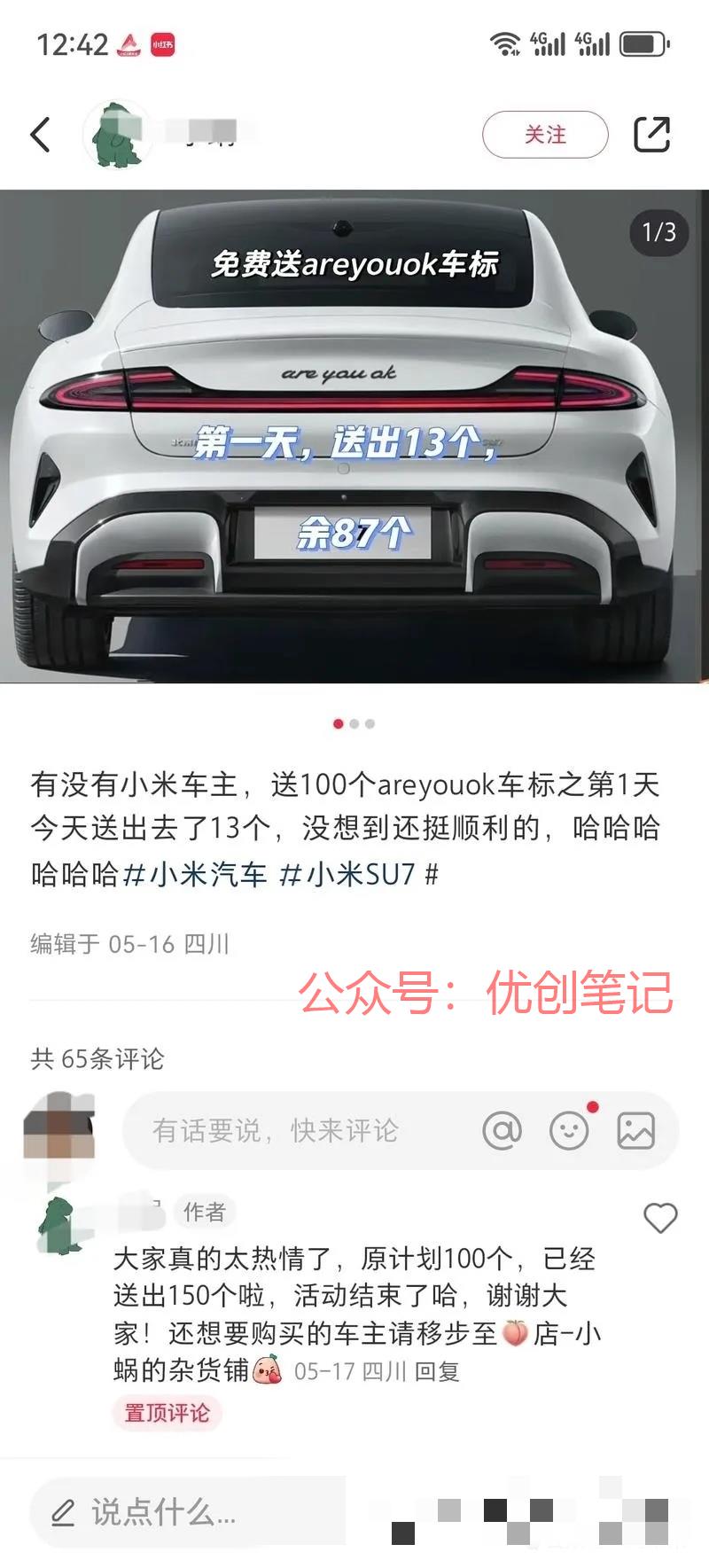The width and height of the screenshot is (709, 1568).
Task: Open the #小米SU7 hashtag
Action: tap(347, 875)
